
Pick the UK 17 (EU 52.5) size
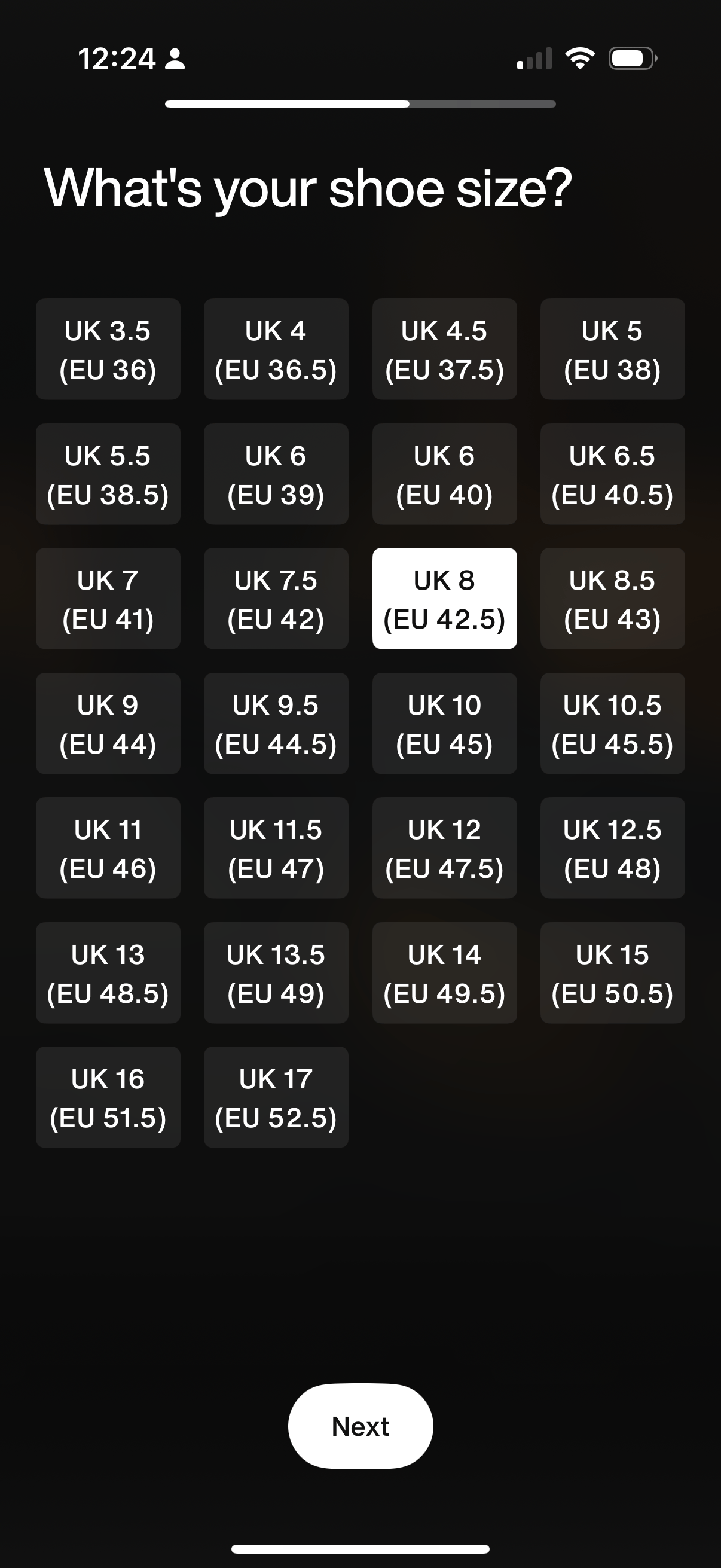pos(276,1097)
